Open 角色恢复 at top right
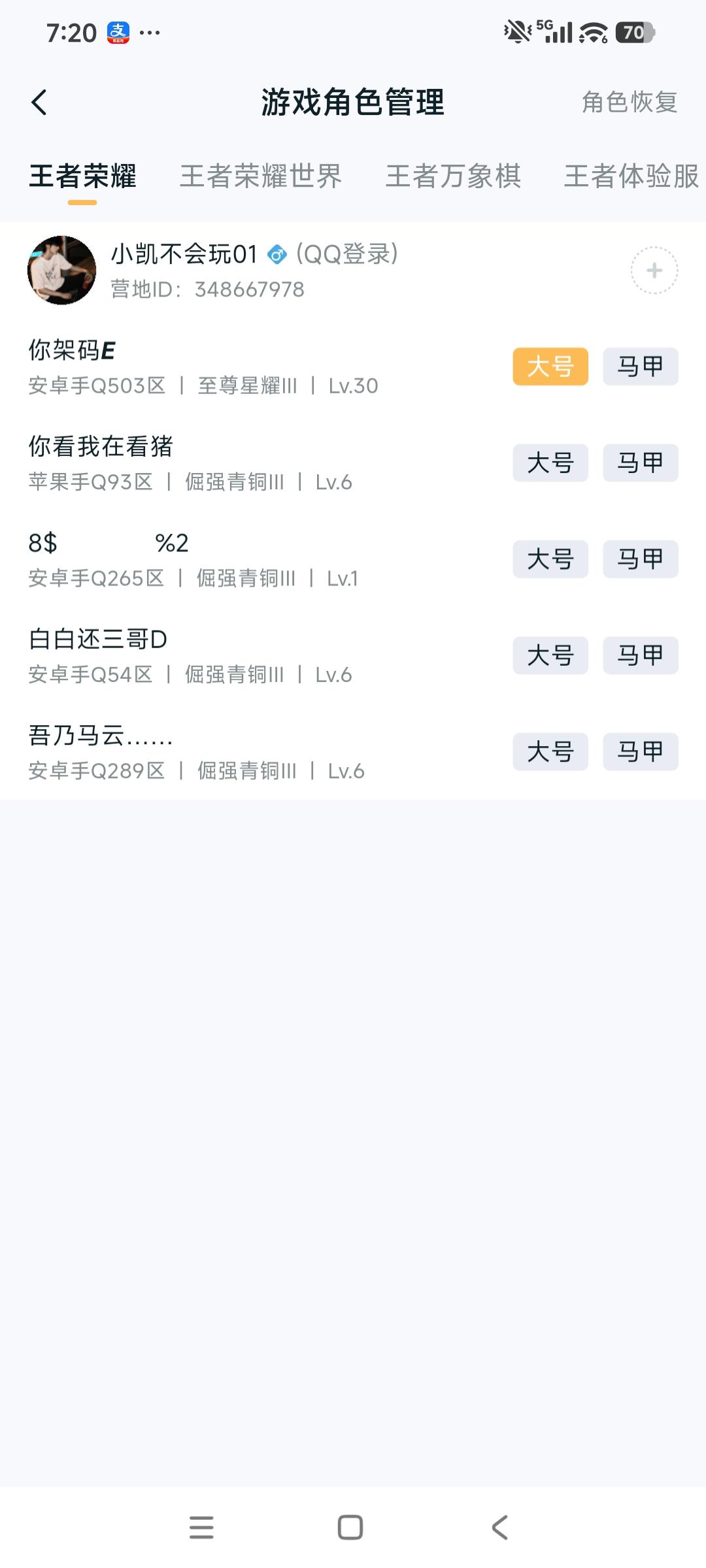706x1568 pixels. 629,103
